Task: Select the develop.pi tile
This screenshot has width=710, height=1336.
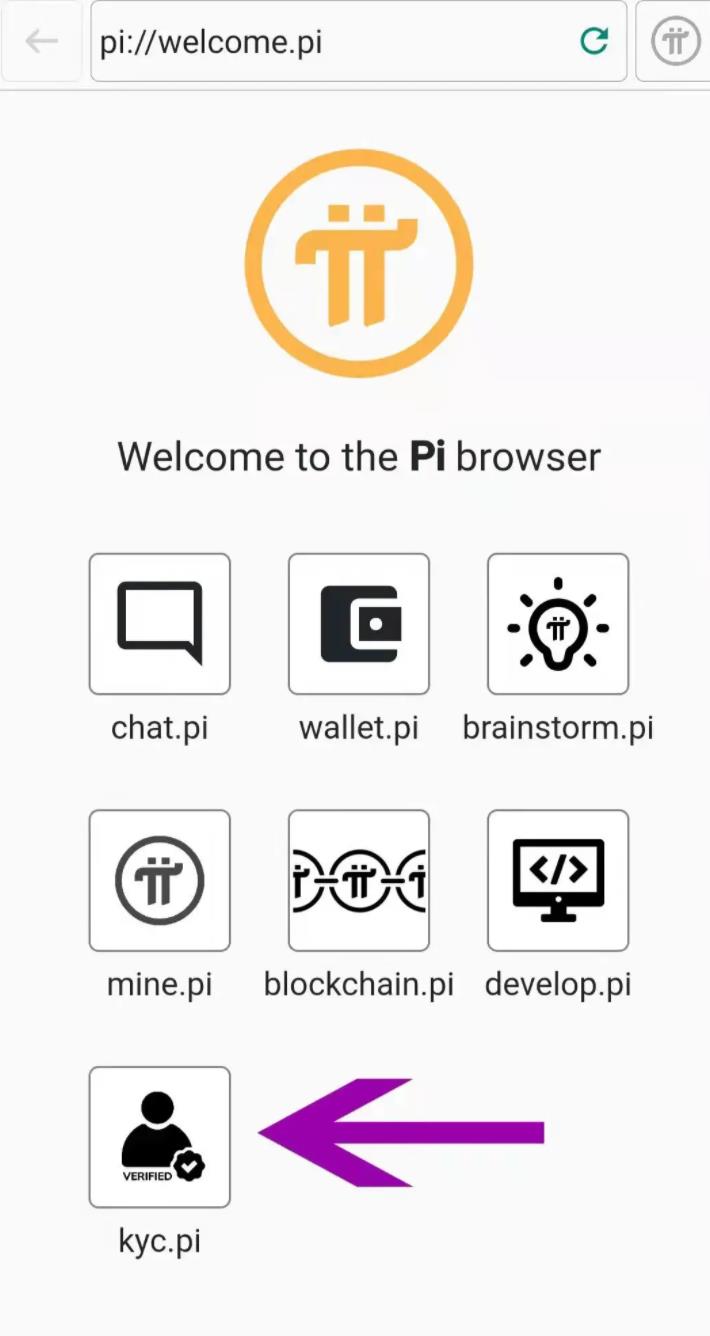Action: point(558,880)
